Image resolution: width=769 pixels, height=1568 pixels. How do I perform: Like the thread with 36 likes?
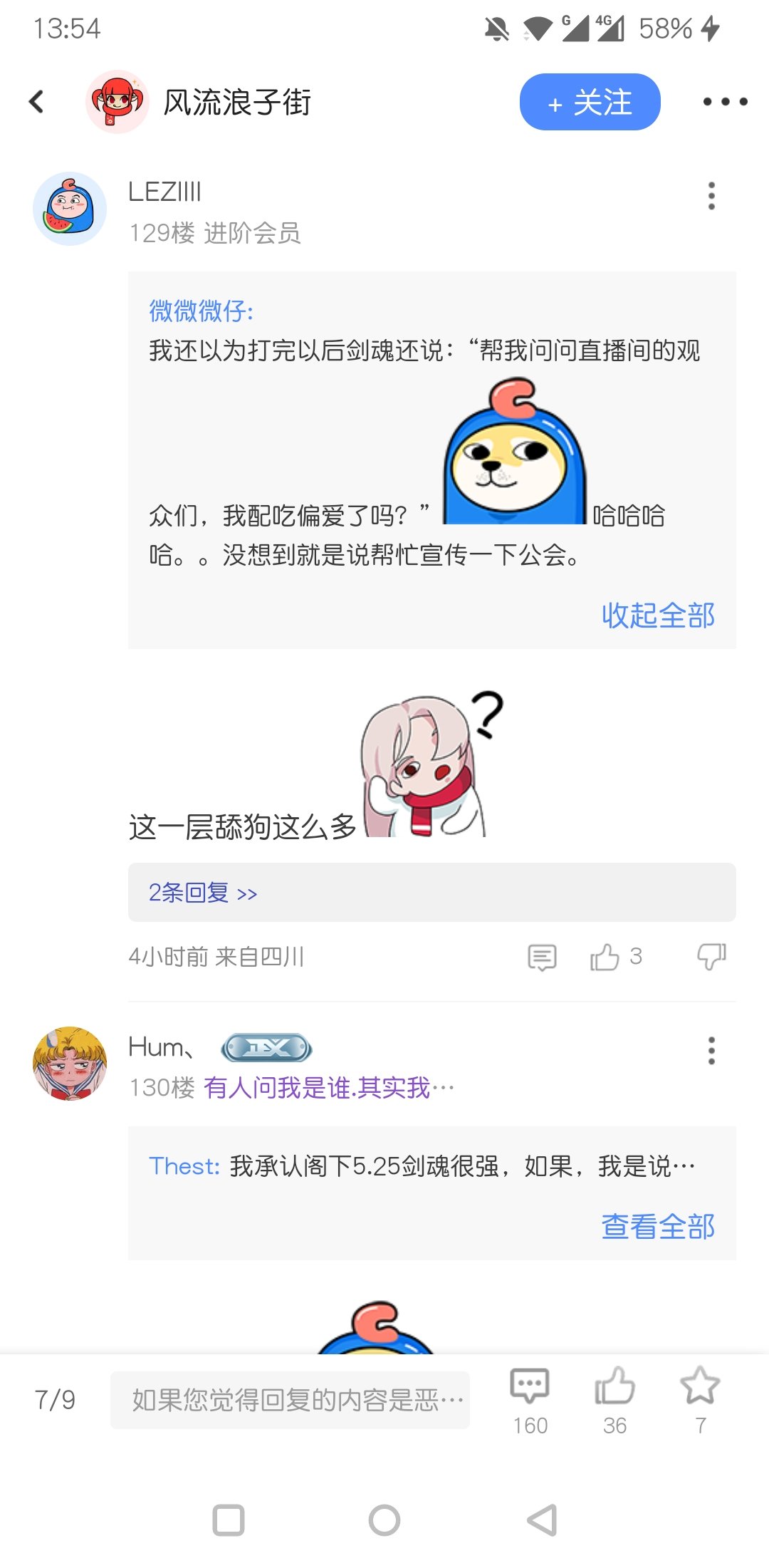coord(614,1401)
